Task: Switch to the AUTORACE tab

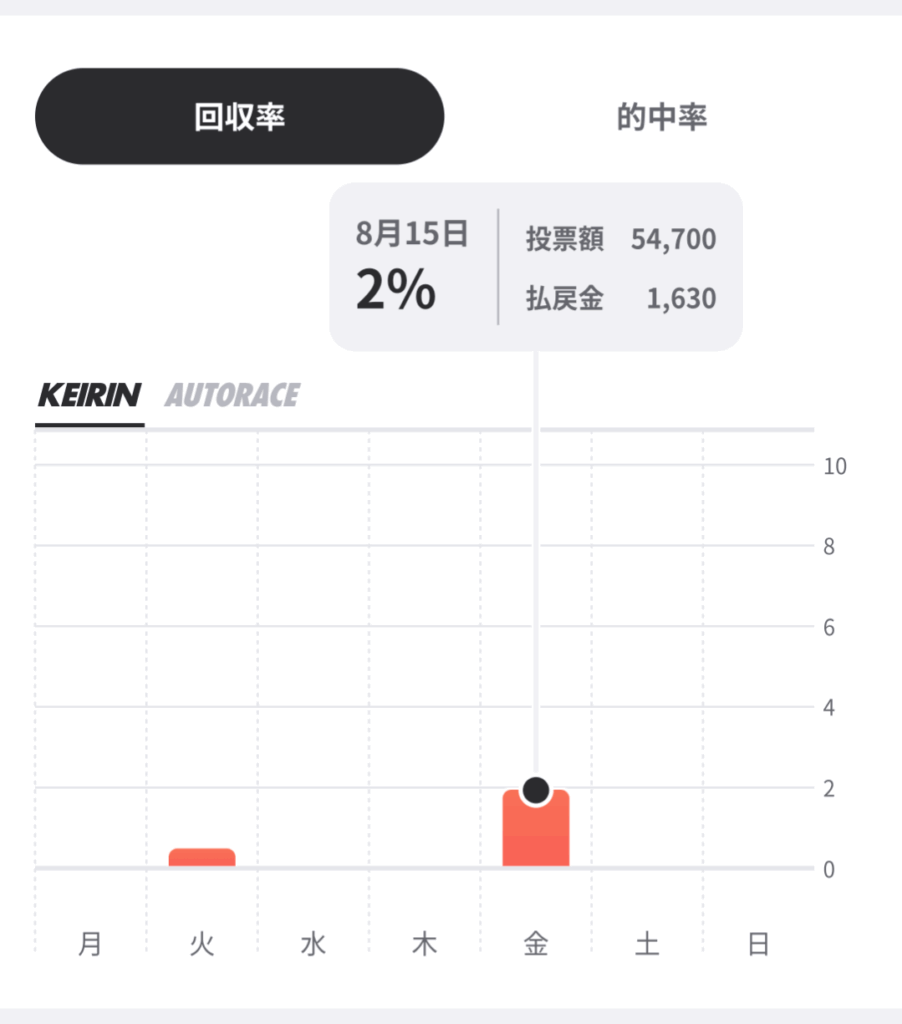Action: click(x=232, y=396)
